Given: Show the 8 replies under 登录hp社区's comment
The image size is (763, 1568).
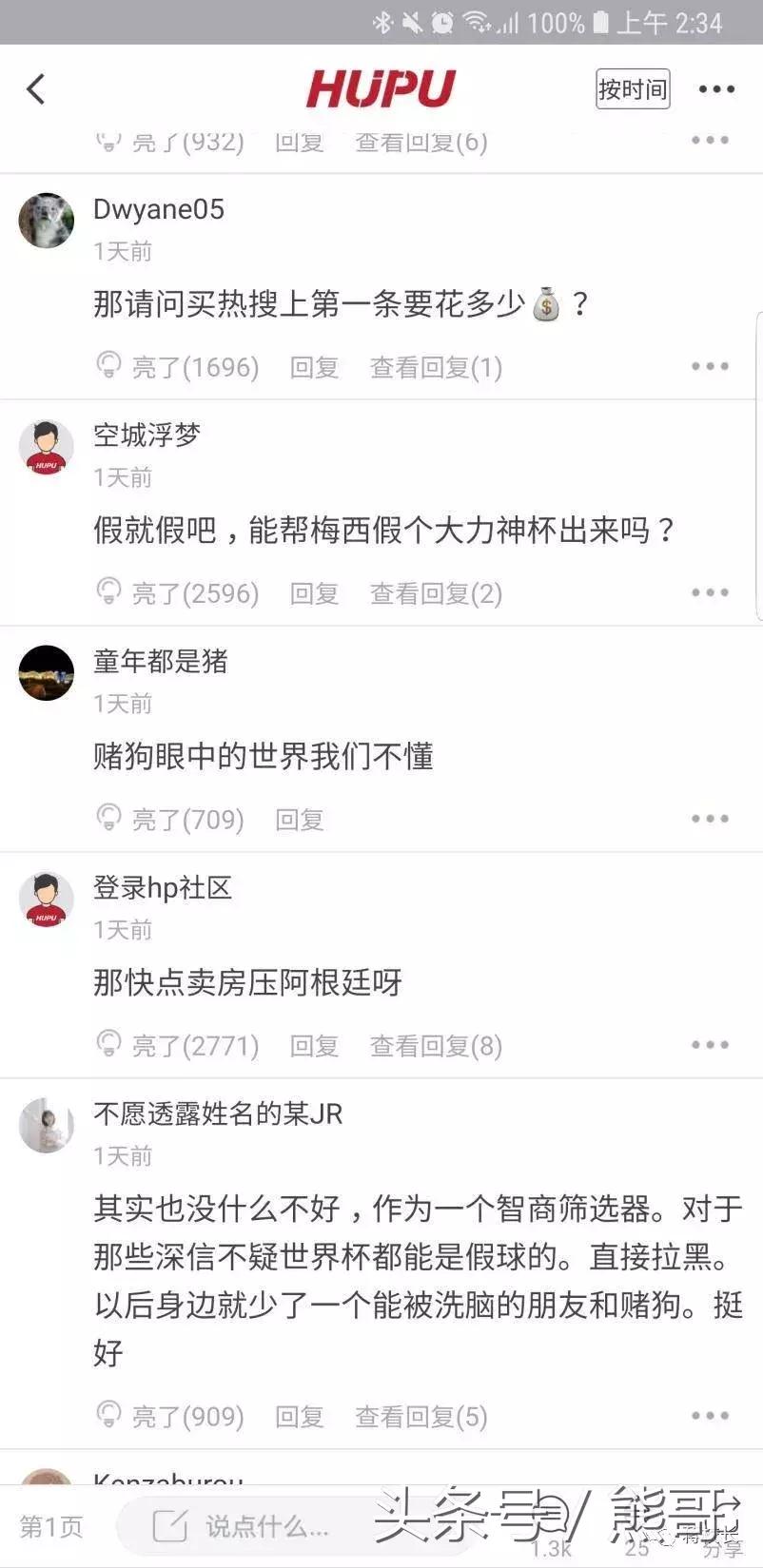Looking at the screenshot, I should [x=436, y=1044].
